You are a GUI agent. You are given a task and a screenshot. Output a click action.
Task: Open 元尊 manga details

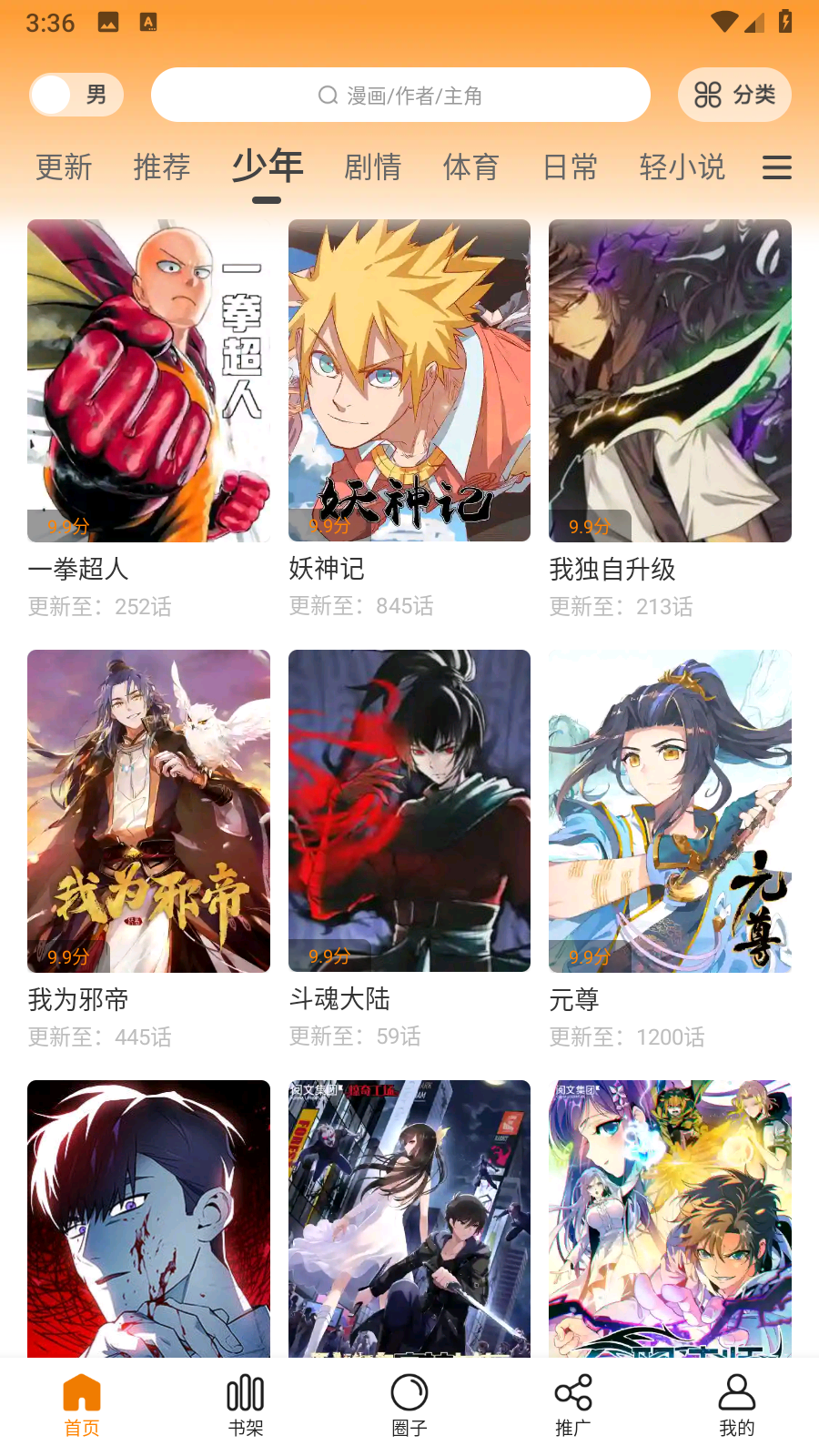(670, 811)
